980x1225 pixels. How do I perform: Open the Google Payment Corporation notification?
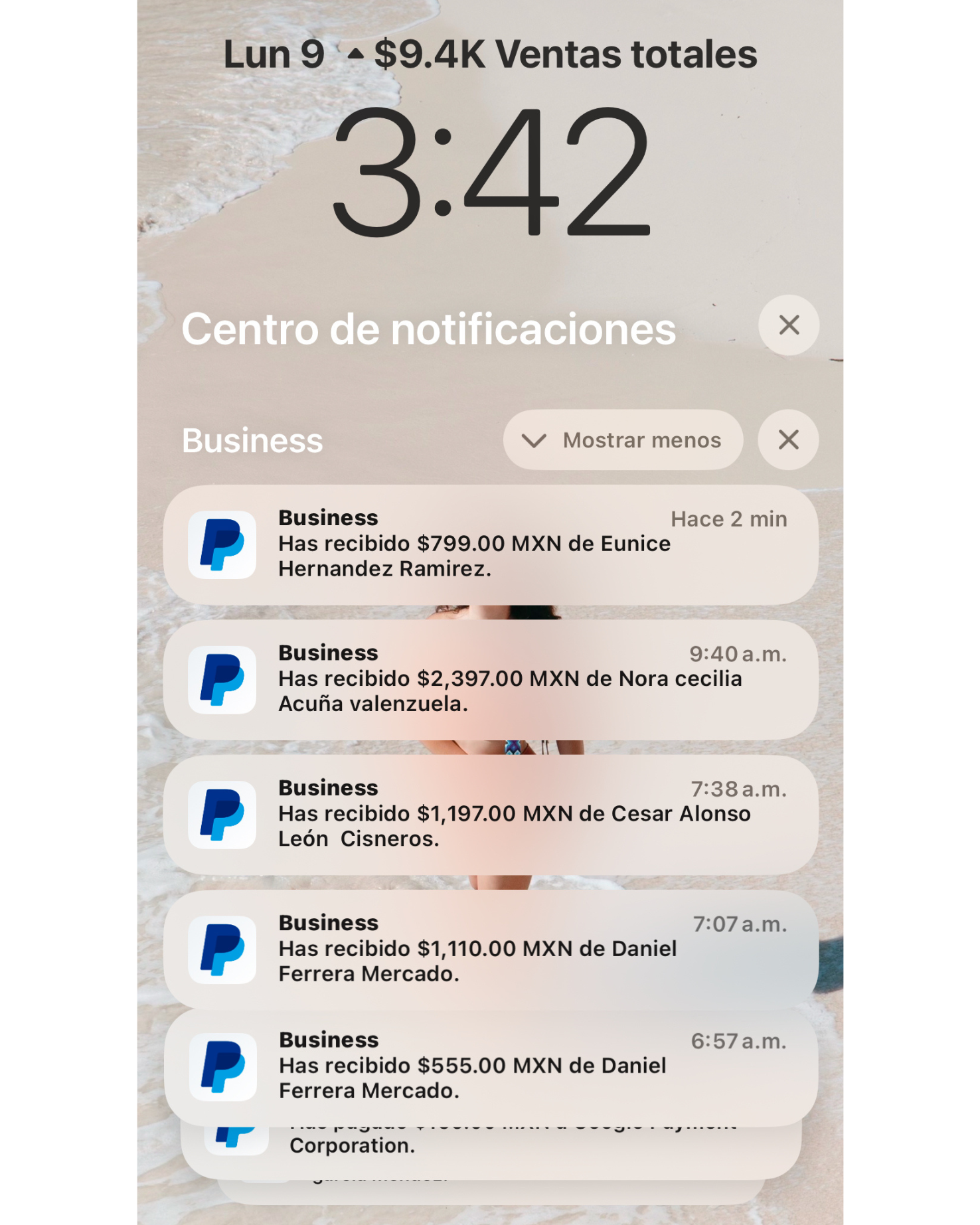click(490, 1149)
